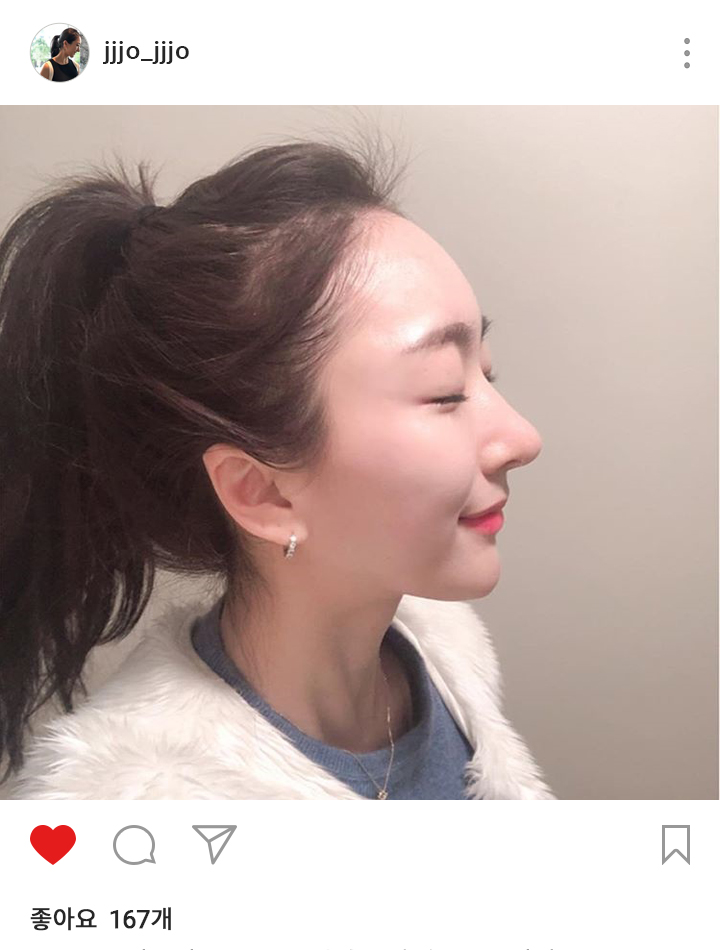Image resolution: width=720 pixels, height=950 pixels.
Task: Bookmark this post
Action: (676, 845)
